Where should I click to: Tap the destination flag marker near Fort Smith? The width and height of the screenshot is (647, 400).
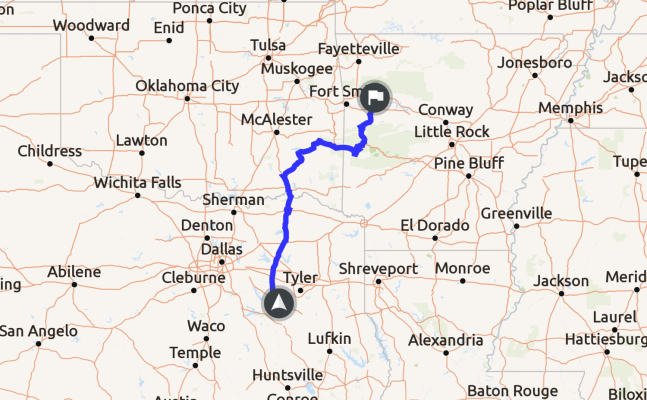(x=376, y=97)
